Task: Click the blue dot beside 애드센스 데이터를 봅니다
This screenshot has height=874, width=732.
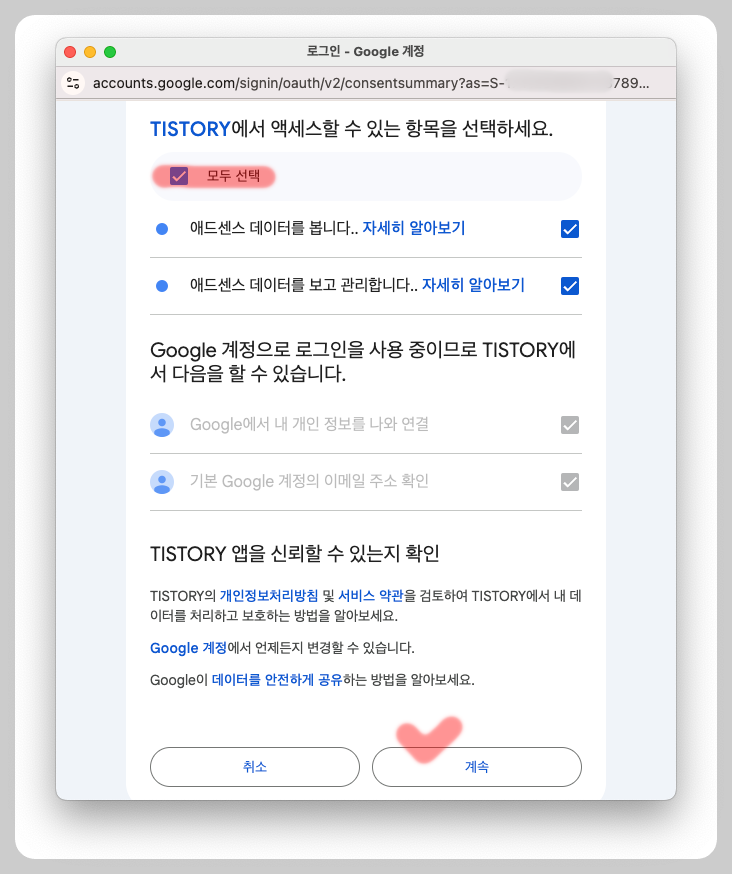Action: 162,229
